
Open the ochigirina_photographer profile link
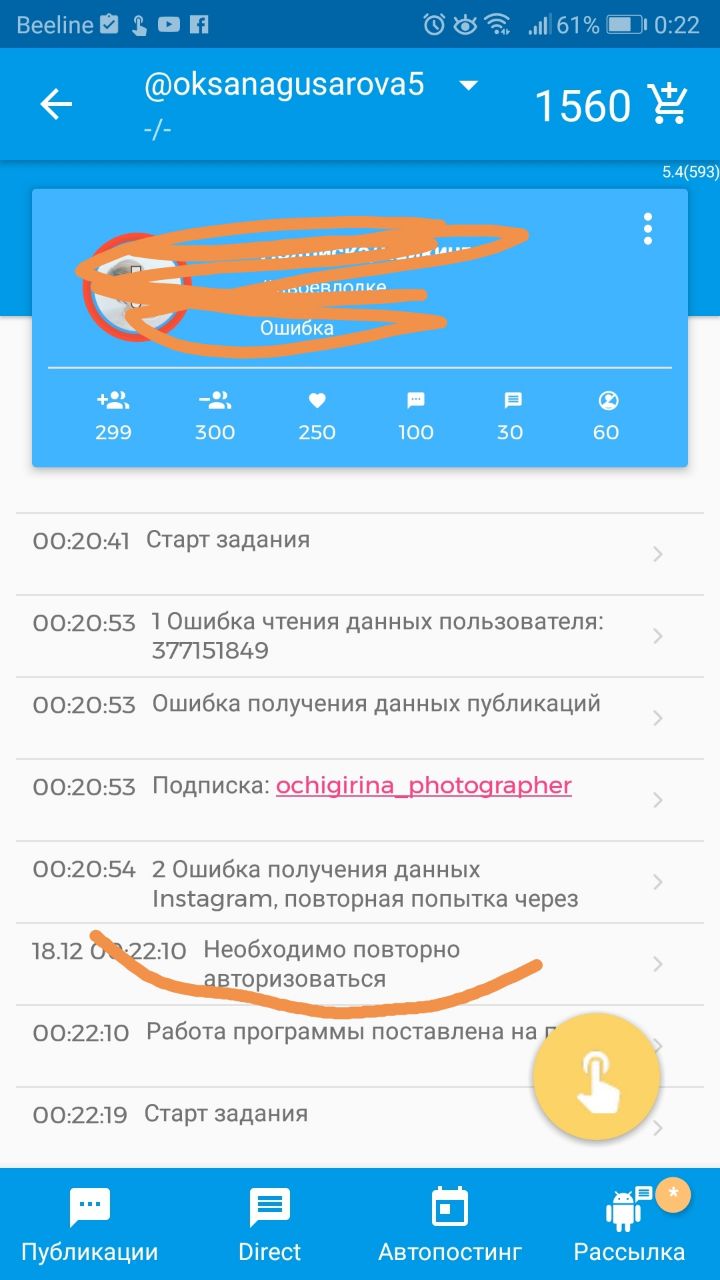[x=423, y=786]
